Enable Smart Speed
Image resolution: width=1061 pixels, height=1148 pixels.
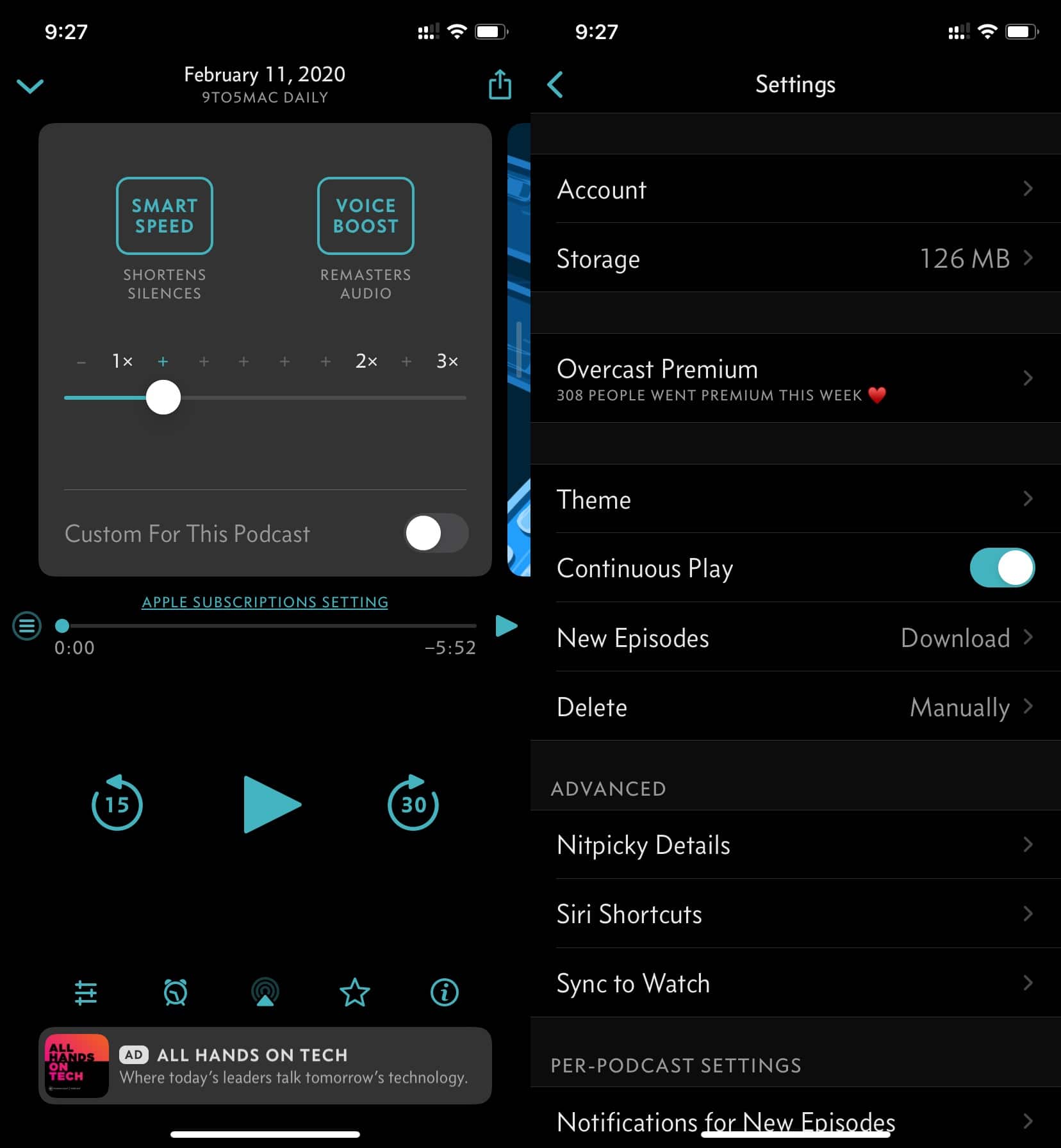point(164,216)
